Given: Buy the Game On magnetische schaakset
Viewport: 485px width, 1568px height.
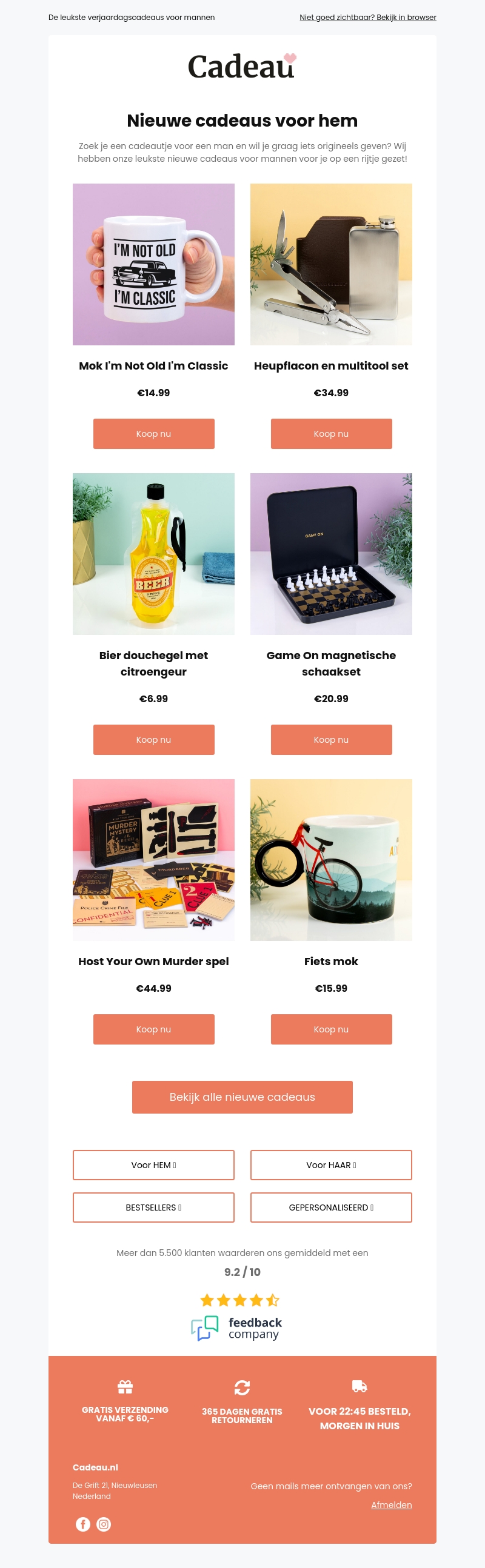Looking at the screenshot, I should (x=331, y=740).
